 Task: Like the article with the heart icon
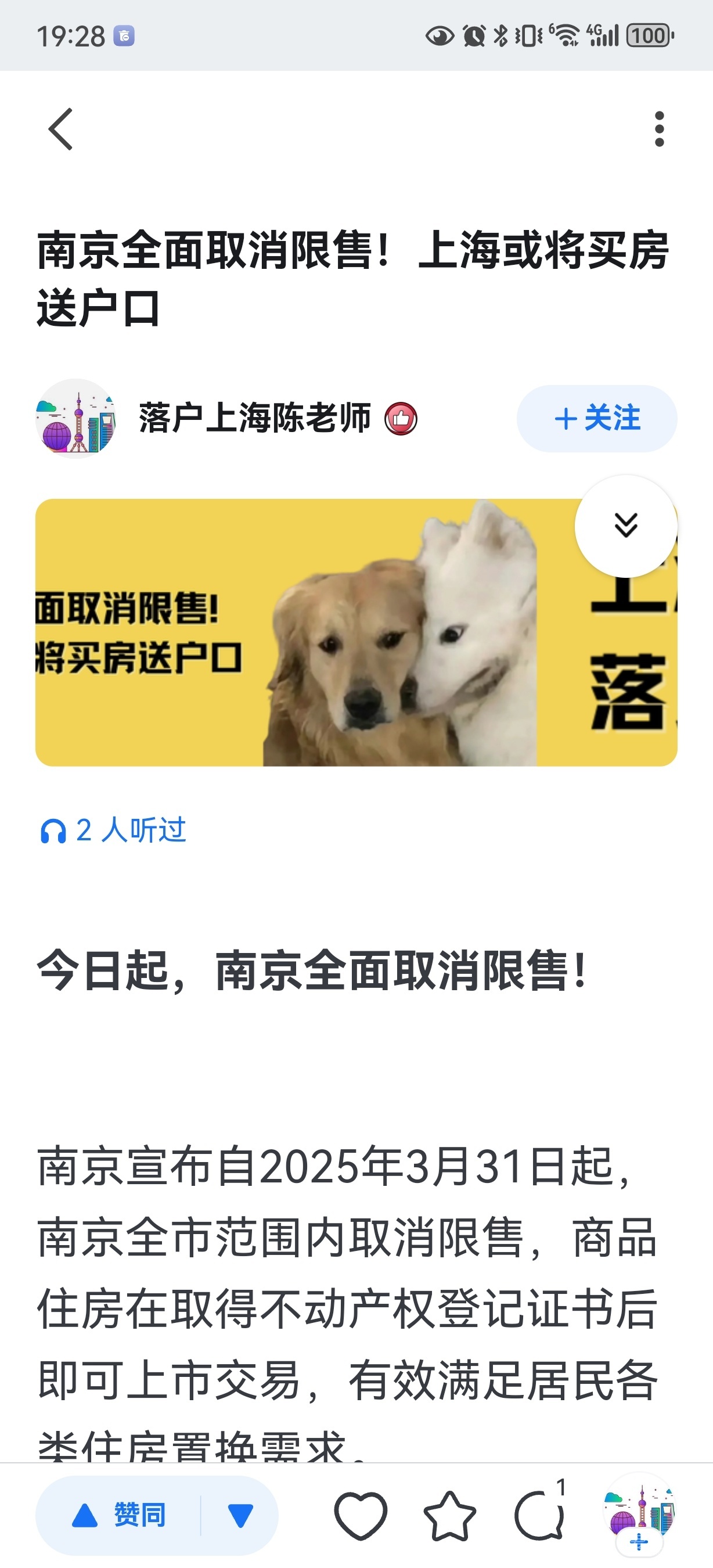tap(360, 1515)
